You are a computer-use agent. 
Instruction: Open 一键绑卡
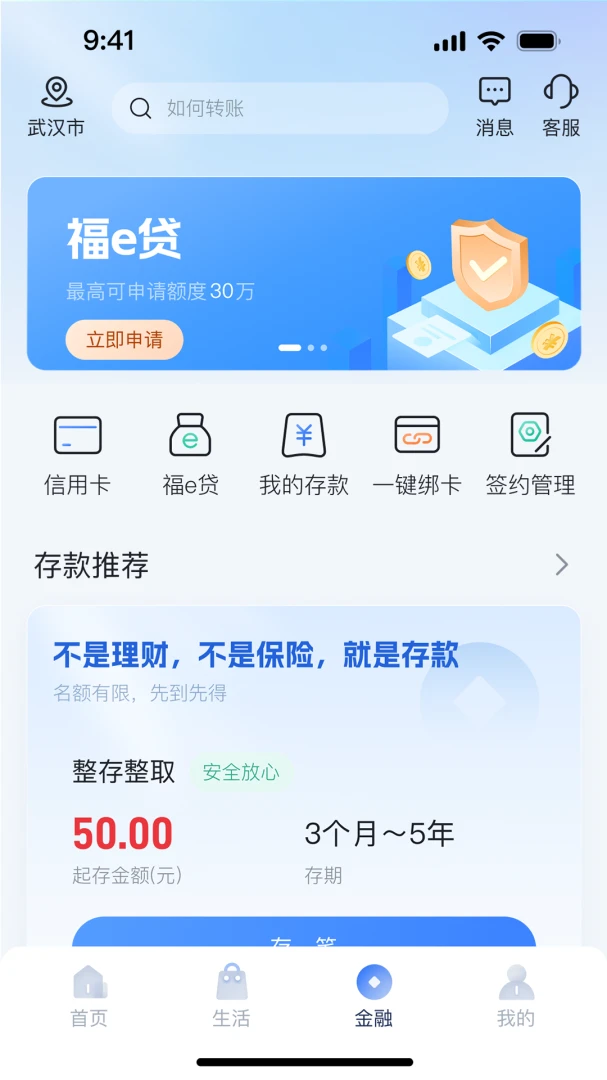tap(417, 454)
